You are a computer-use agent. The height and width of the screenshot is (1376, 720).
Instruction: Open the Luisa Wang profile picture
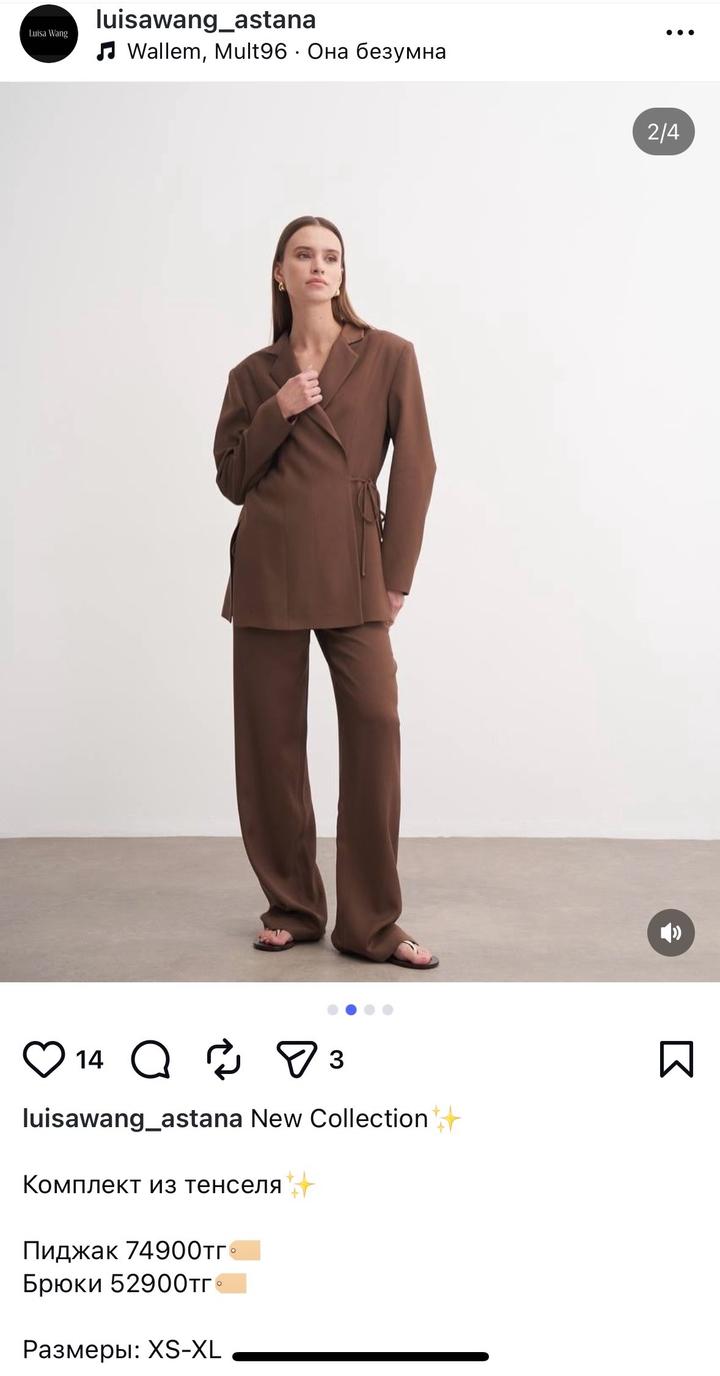point(49,34)
